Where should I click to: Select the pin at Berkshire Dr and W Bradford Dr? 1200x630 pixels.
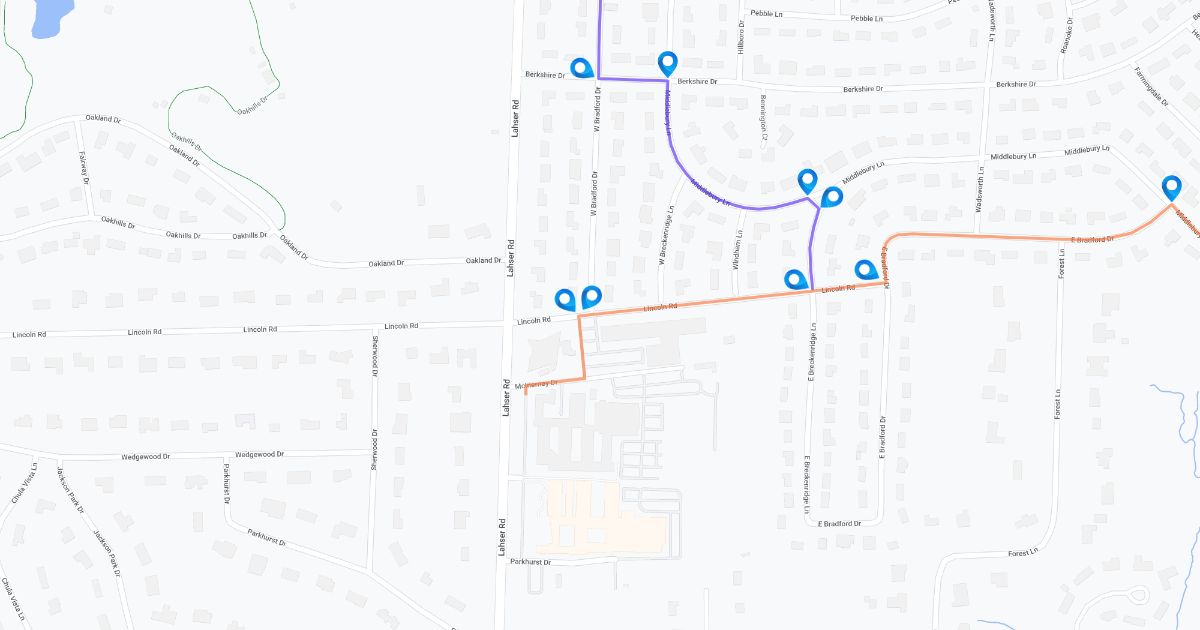(581, 68)
